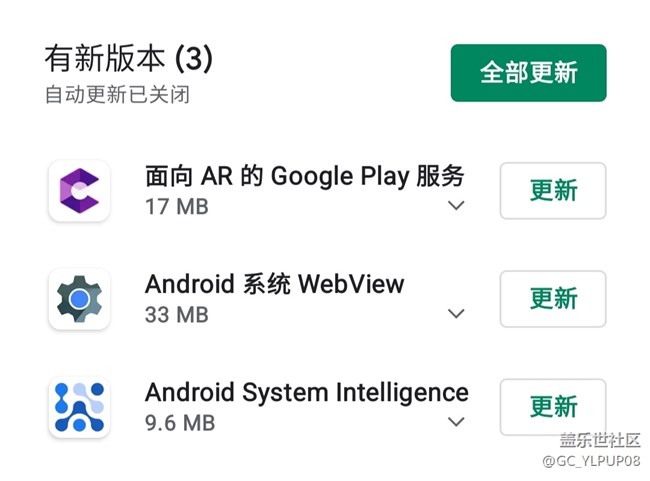
Task: Open the 面向 AR 的 Google Play 服务 app page
Action: [304, 177]
